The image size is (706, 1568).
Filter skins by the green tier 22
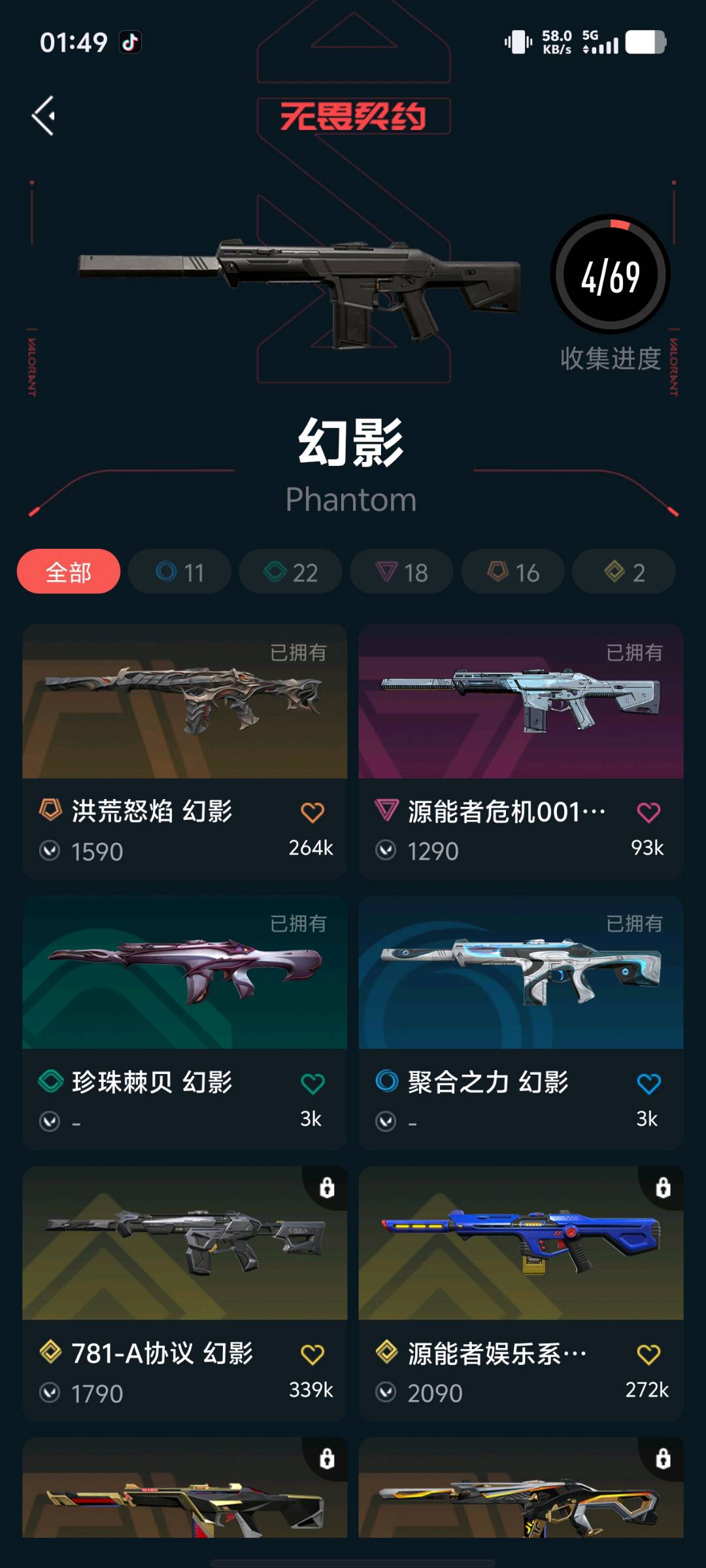(x=291, y=572)
